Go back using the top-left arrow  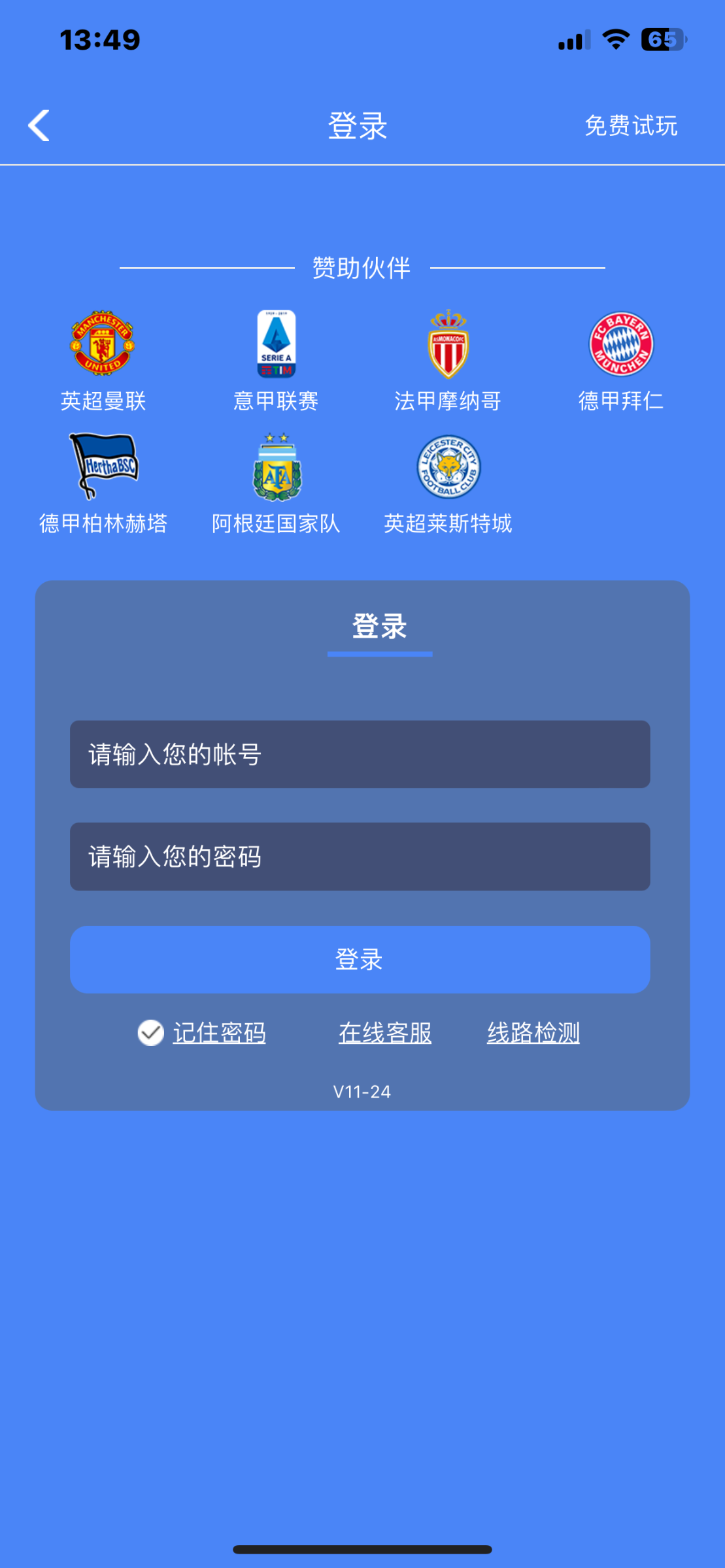click(x=39, y=125)
